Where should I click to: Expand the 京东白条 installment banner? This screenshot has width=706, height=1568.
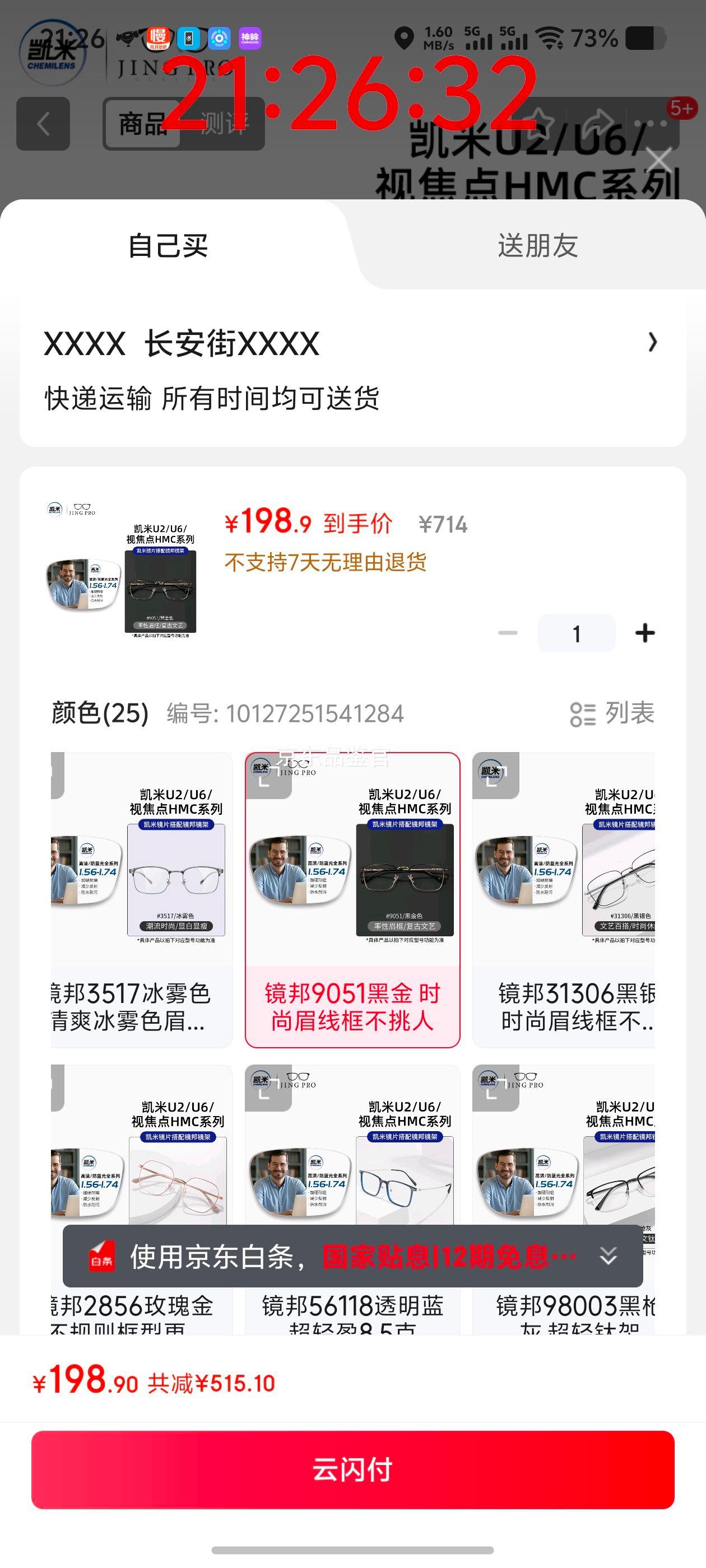coord(608,1256)
